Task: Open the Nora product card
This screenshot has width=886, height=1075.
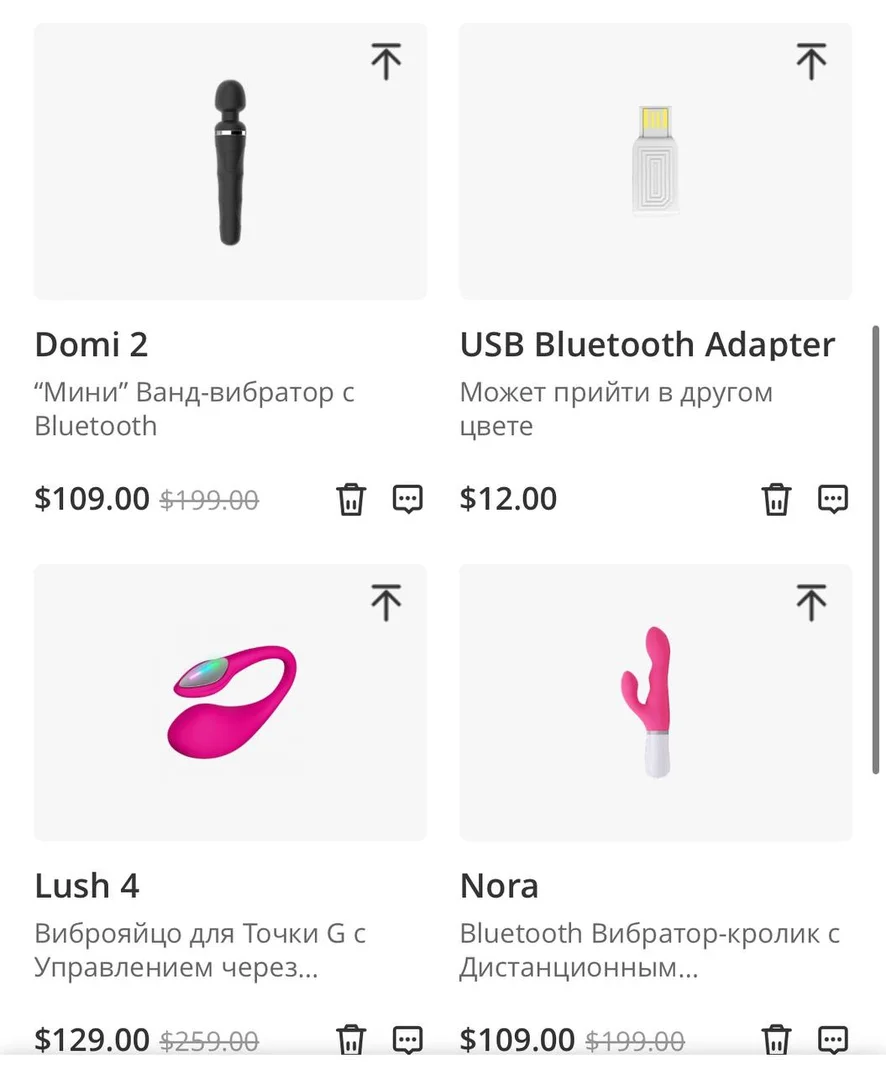Action: pyautogui.click(x=655, y=703)
